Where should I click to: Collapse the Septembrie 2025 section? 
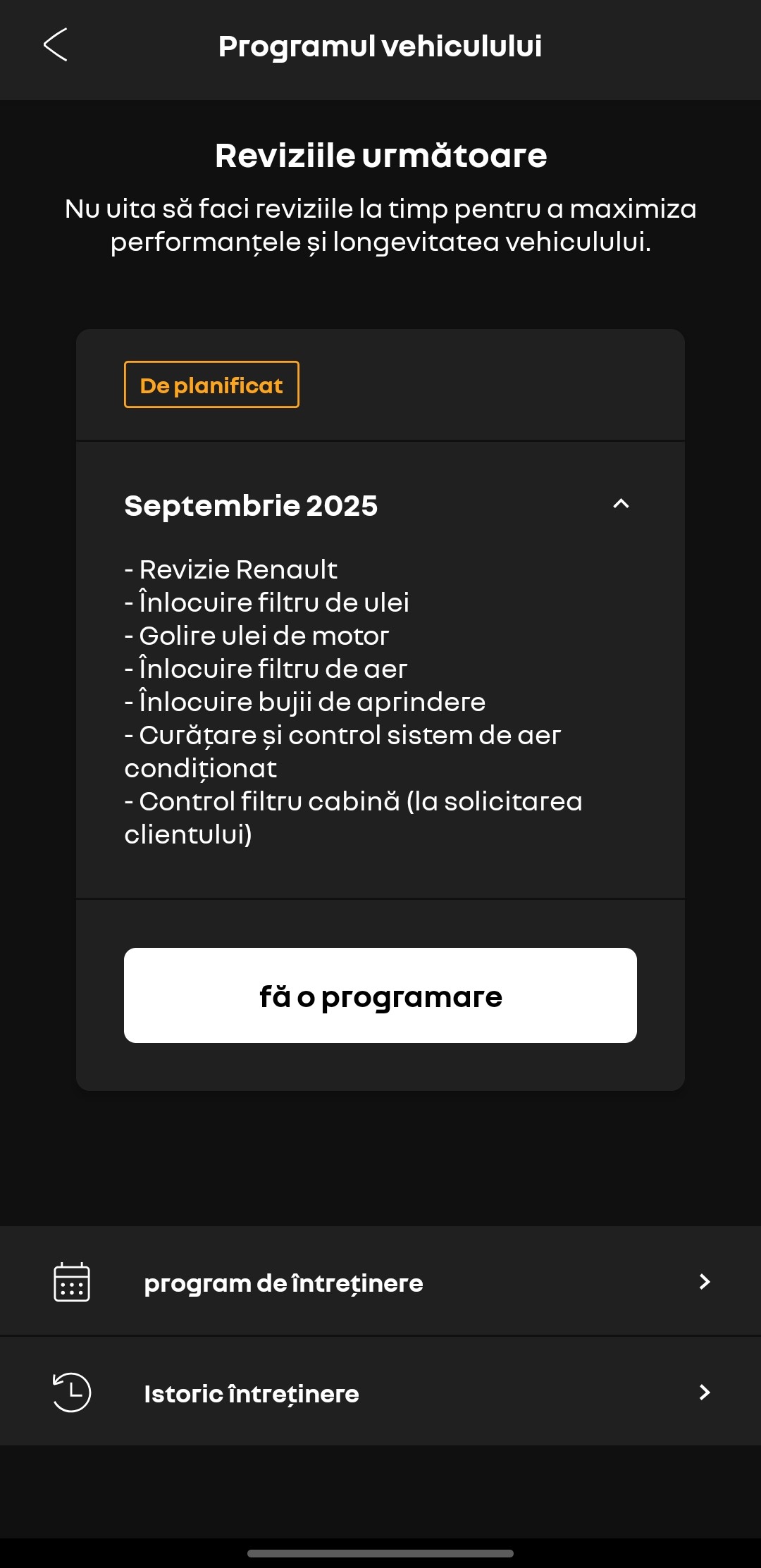(621, 504)
